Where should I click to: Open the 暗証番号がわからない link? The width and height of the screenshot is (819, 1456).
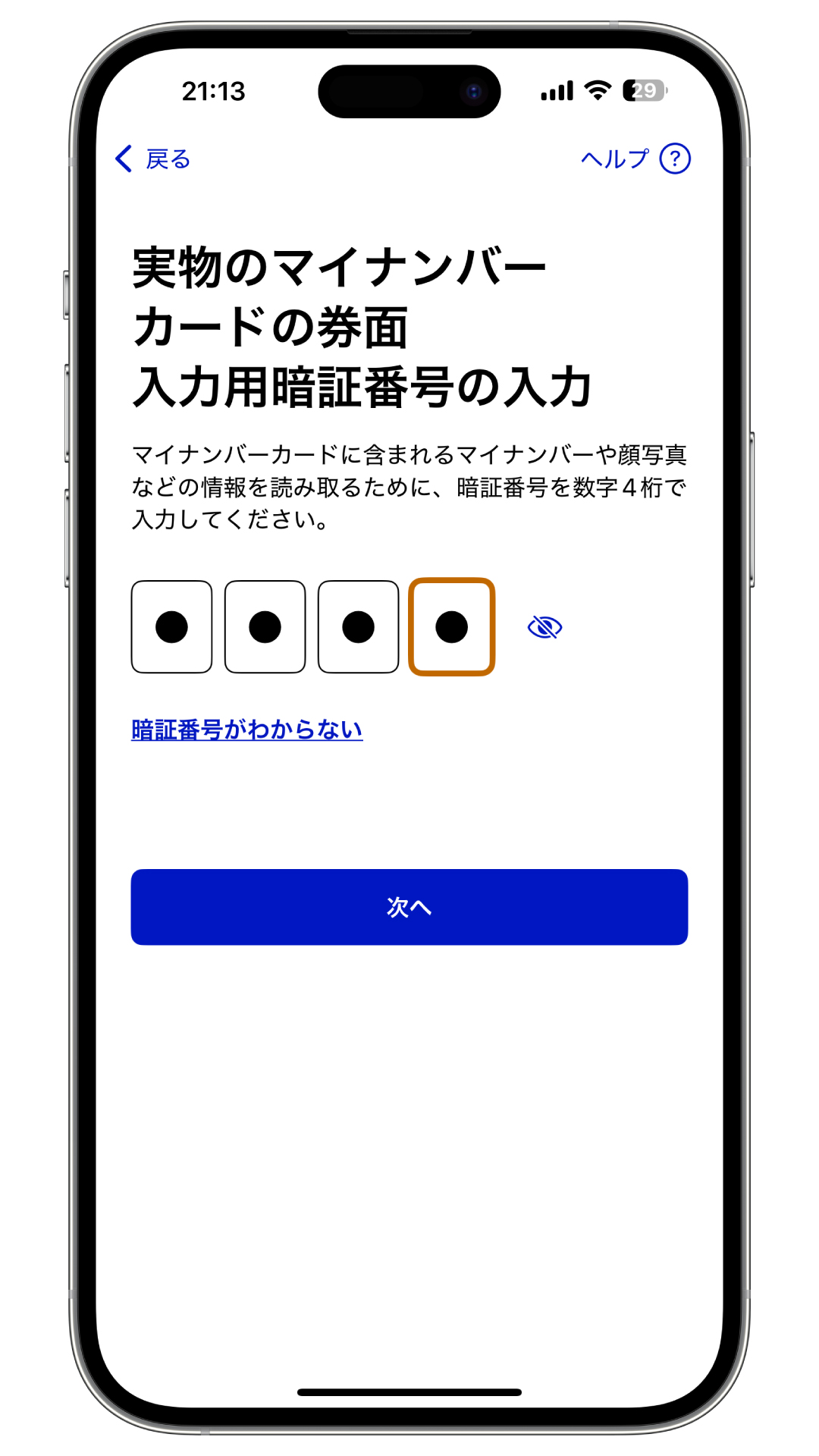(246, 730)
